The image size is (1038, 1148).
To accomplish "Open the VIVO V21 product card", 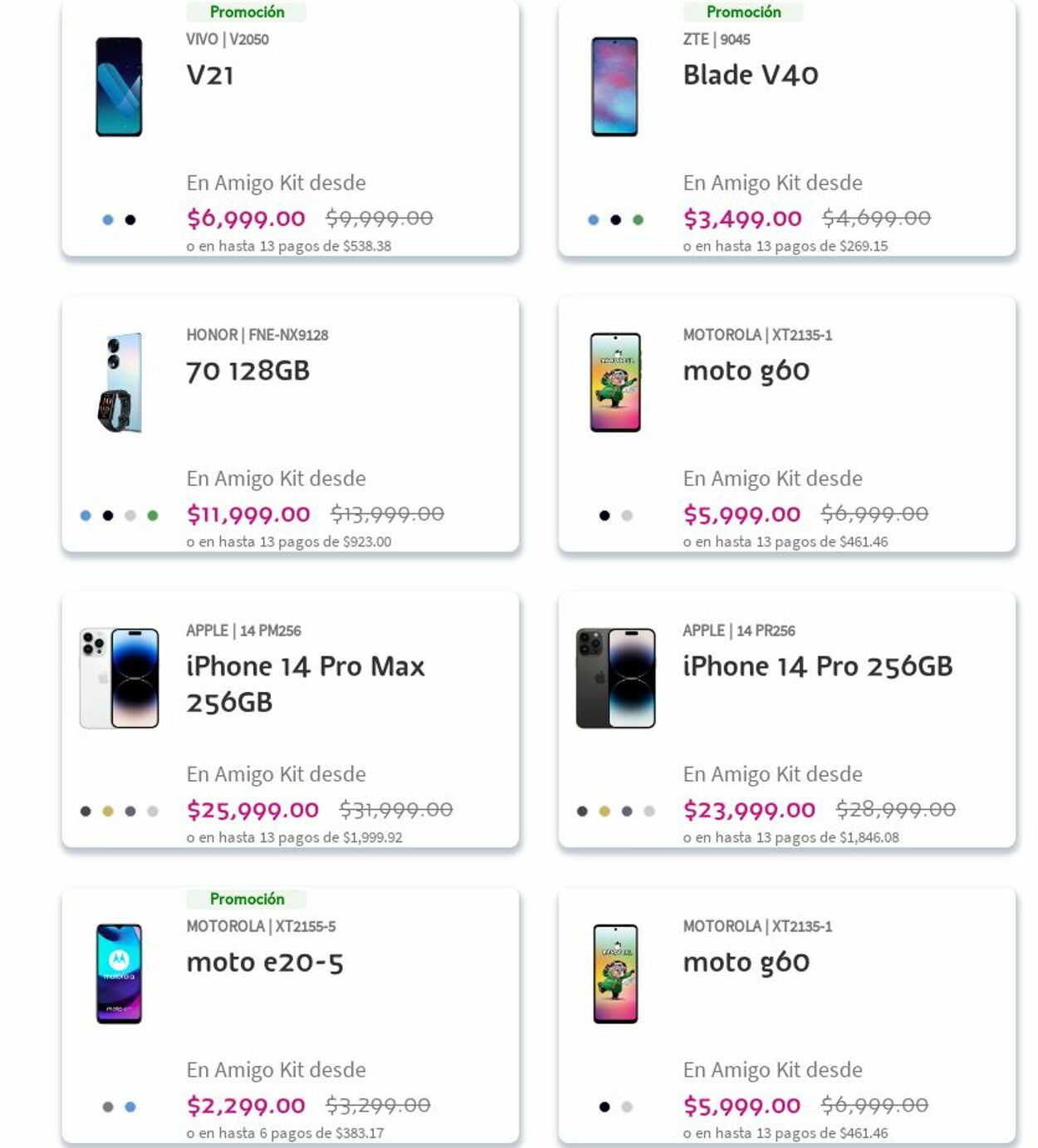I will click(210, 76).
